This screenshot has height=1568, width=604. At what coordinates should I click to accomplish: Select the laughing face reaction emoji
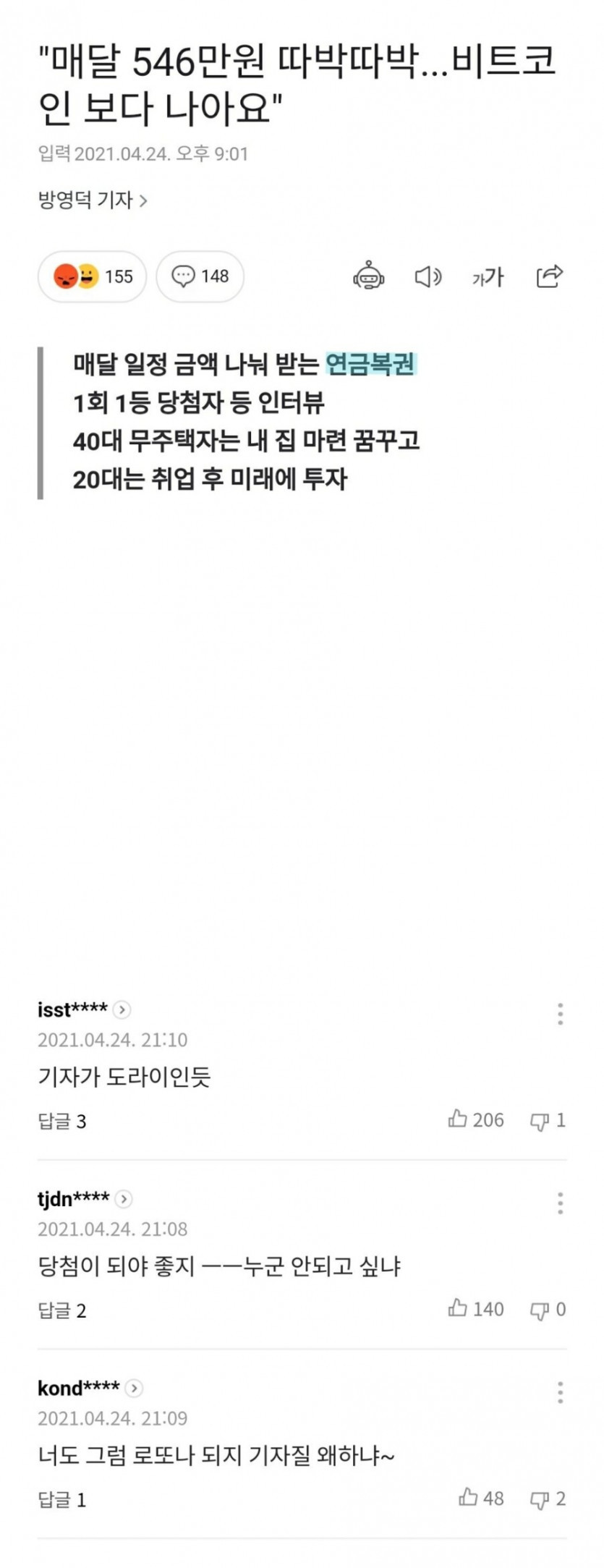(88, 276)
